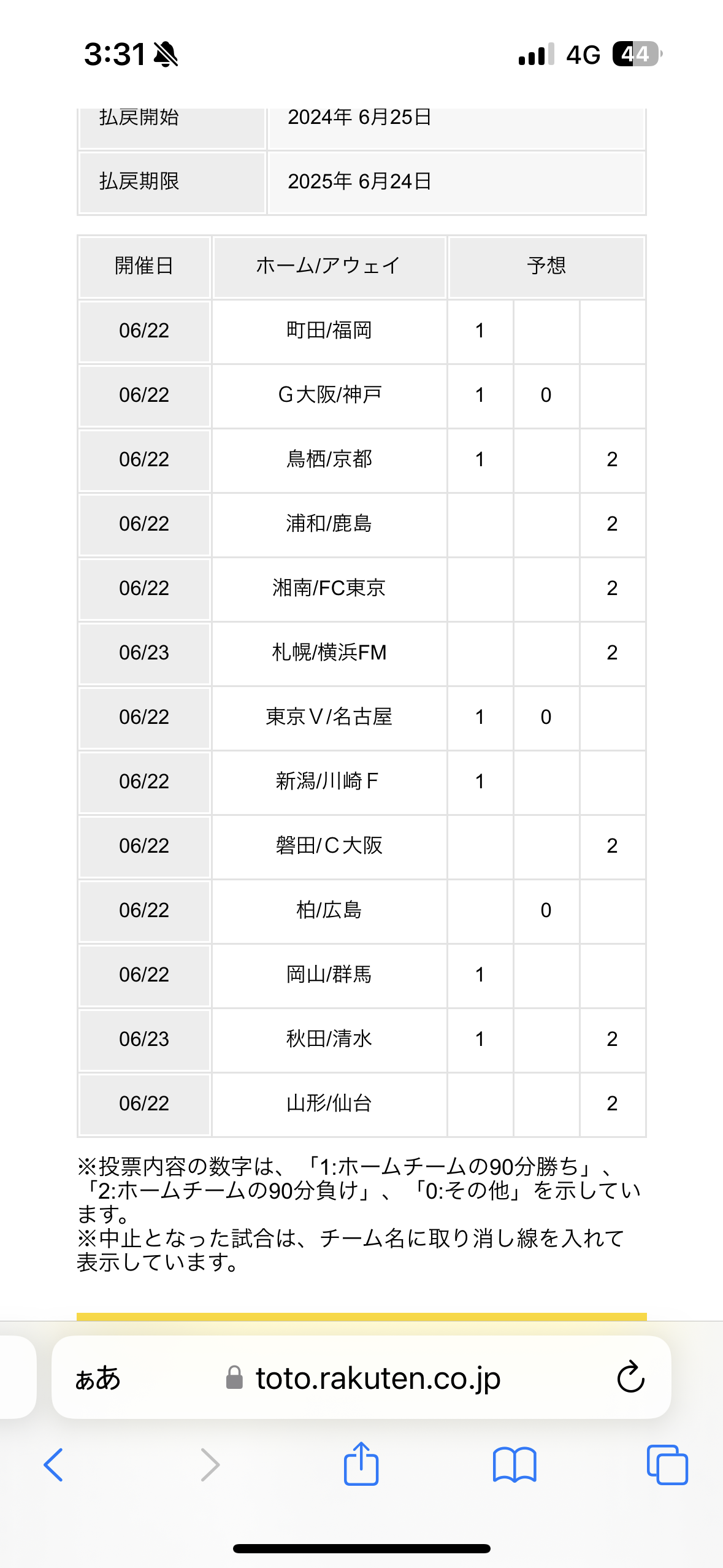The height and width of the screenshot is (1568, 723).
Task: Go back to the previous page
Action: click(x=53, y=1465)
